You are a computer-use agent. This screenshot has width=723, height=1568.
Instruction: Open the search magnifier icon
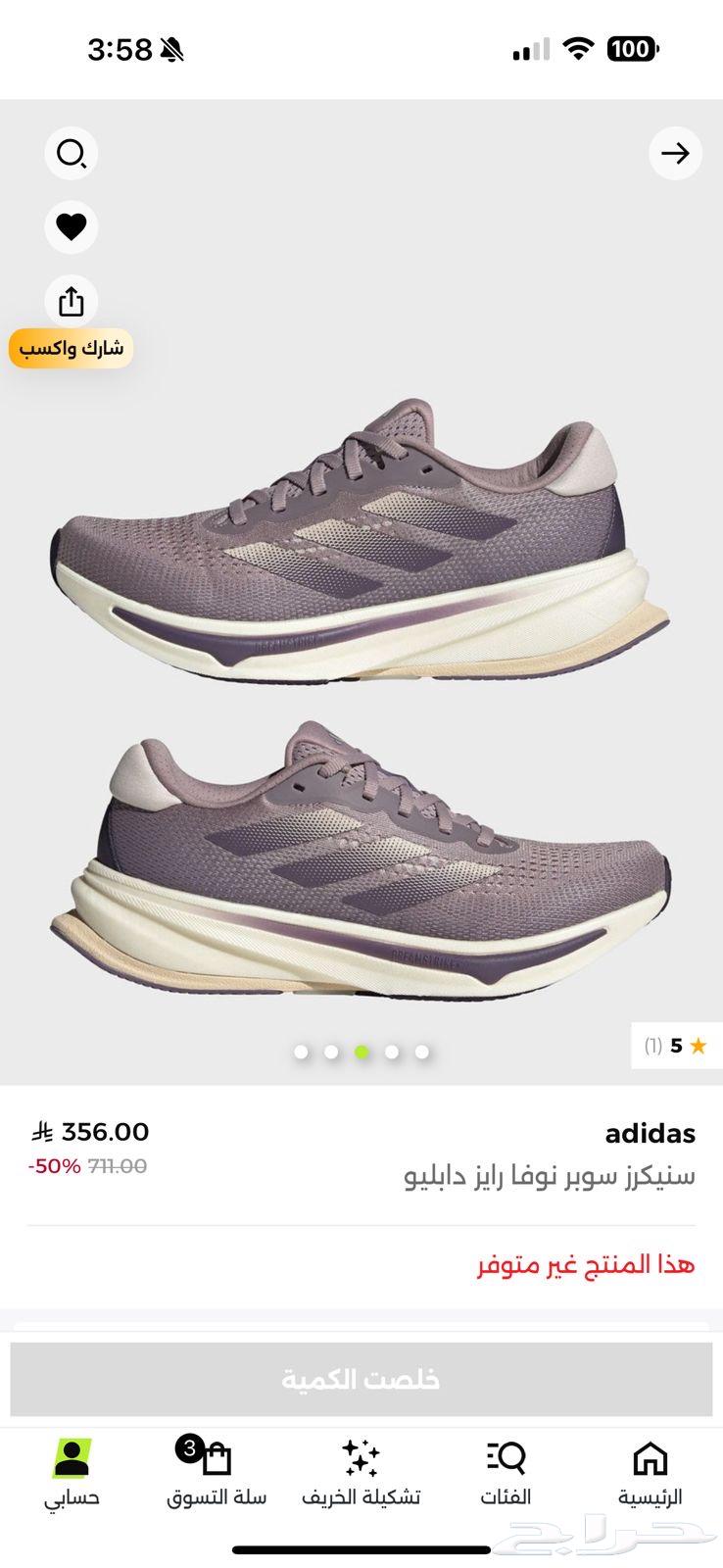tap(71, 154)
